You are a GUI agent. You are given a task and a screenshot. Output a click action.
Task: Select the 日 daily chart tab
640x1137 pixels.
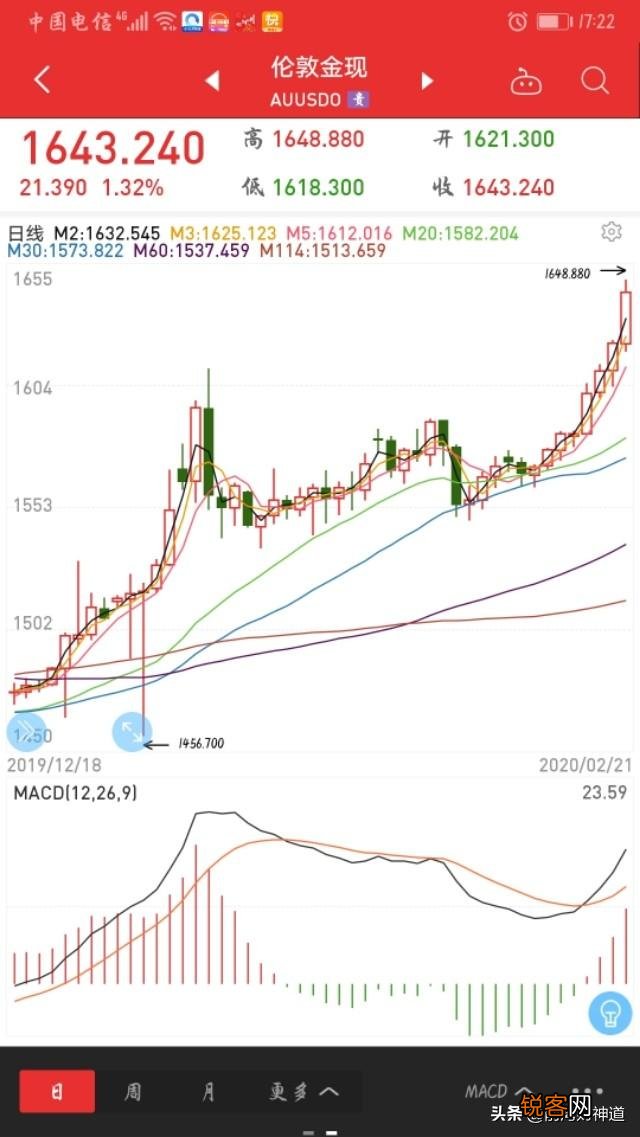point(57,1091)
